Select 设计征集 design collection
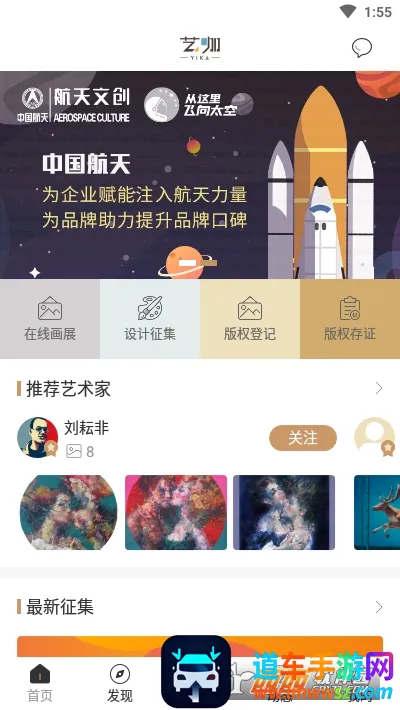The width and height of the screenshot is (400, 710). point(150,319)
